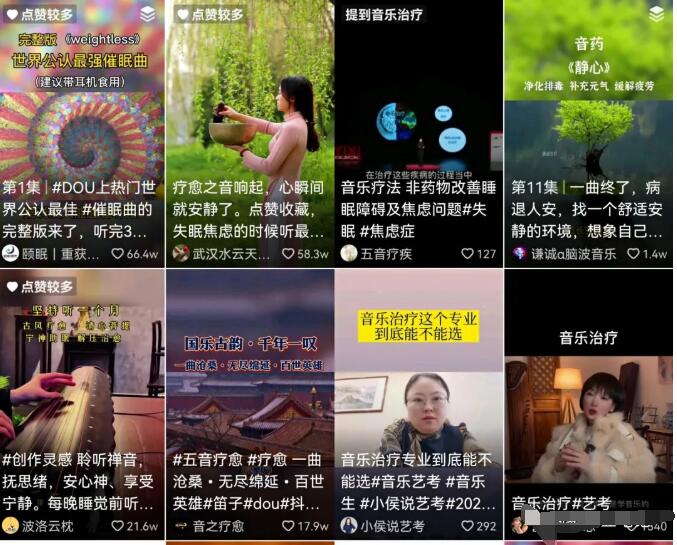Play the 疗愈之音响起 singing bowl video

[x=250, y=110]
